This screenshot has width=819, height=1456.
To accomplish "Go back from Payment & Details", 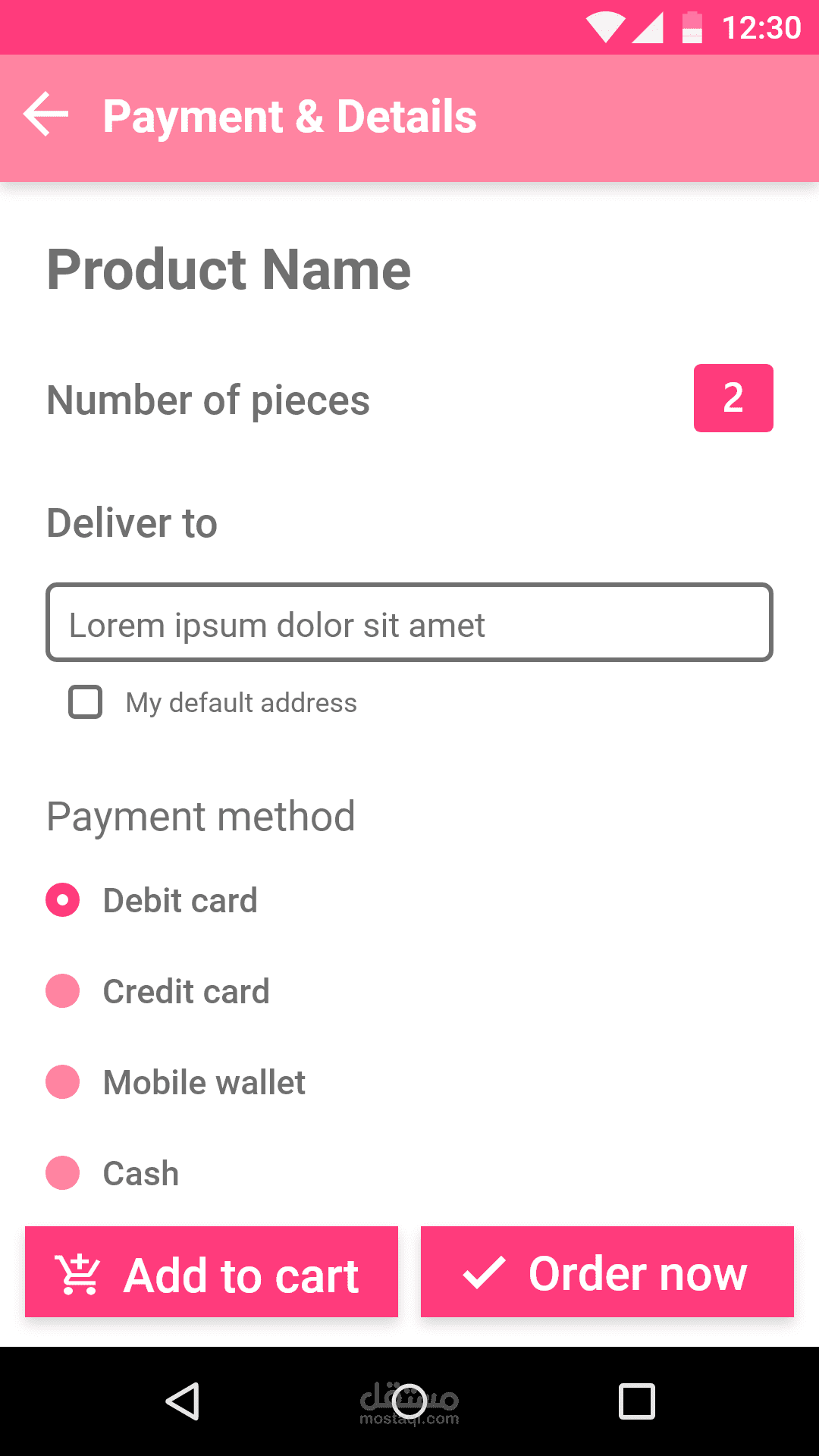I will pyautogui.click(x=46, y=115).
